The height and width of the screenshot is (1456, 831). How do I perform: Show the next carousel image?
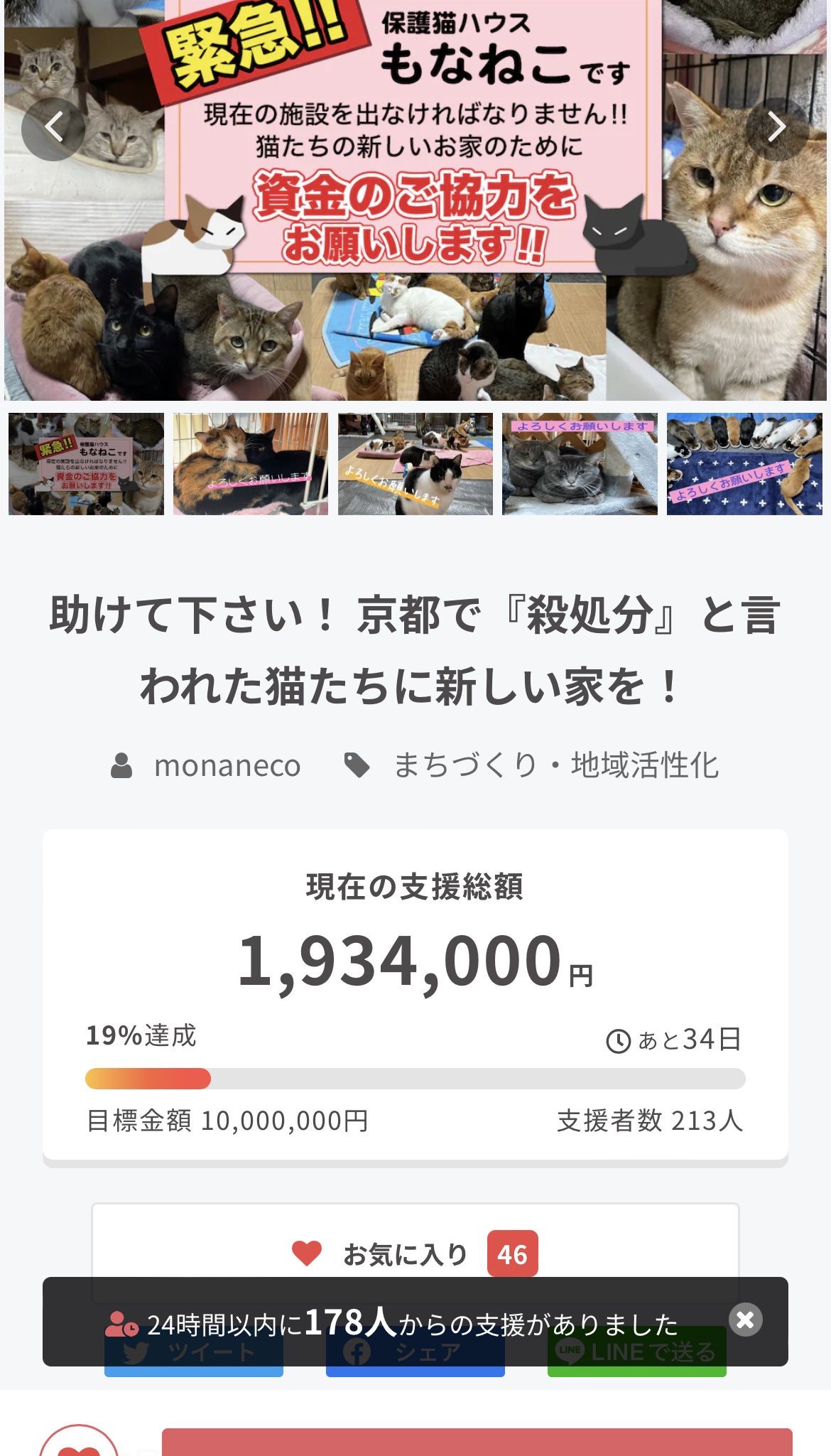coord(776,129)
